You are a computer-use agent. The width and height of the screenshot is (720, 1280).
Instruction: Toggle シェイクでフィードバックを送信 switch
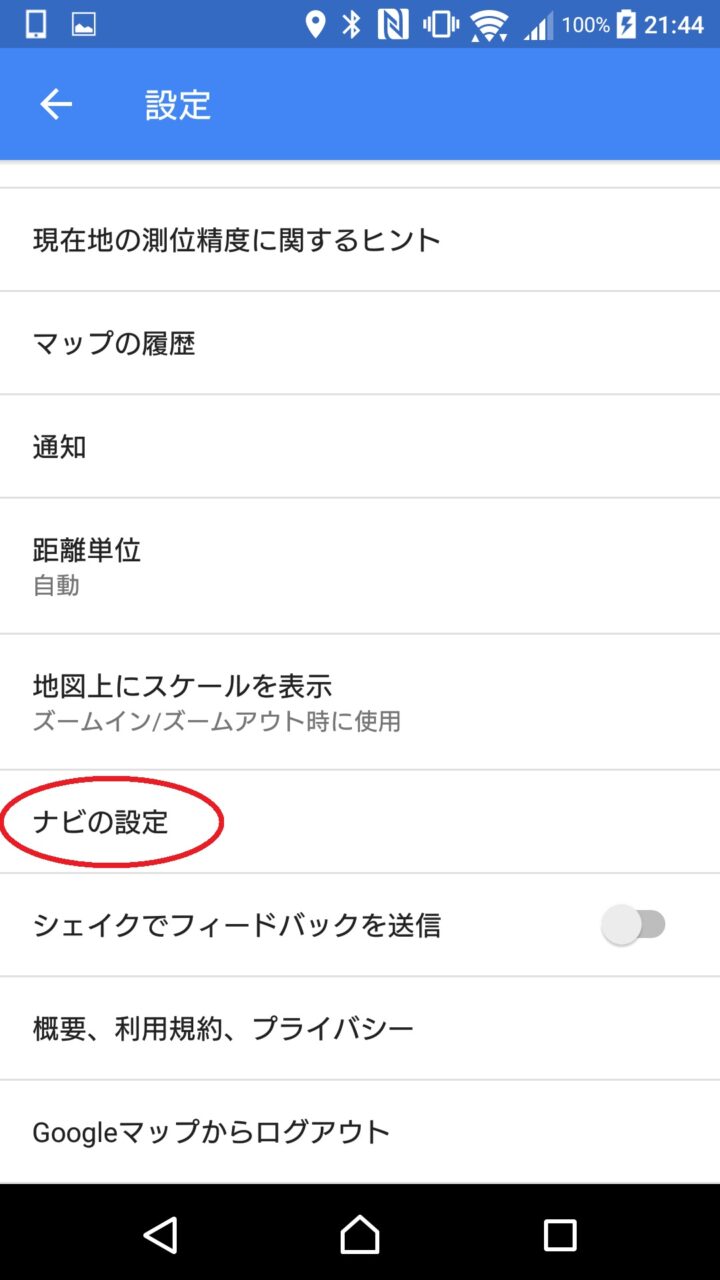coord(634,925)
